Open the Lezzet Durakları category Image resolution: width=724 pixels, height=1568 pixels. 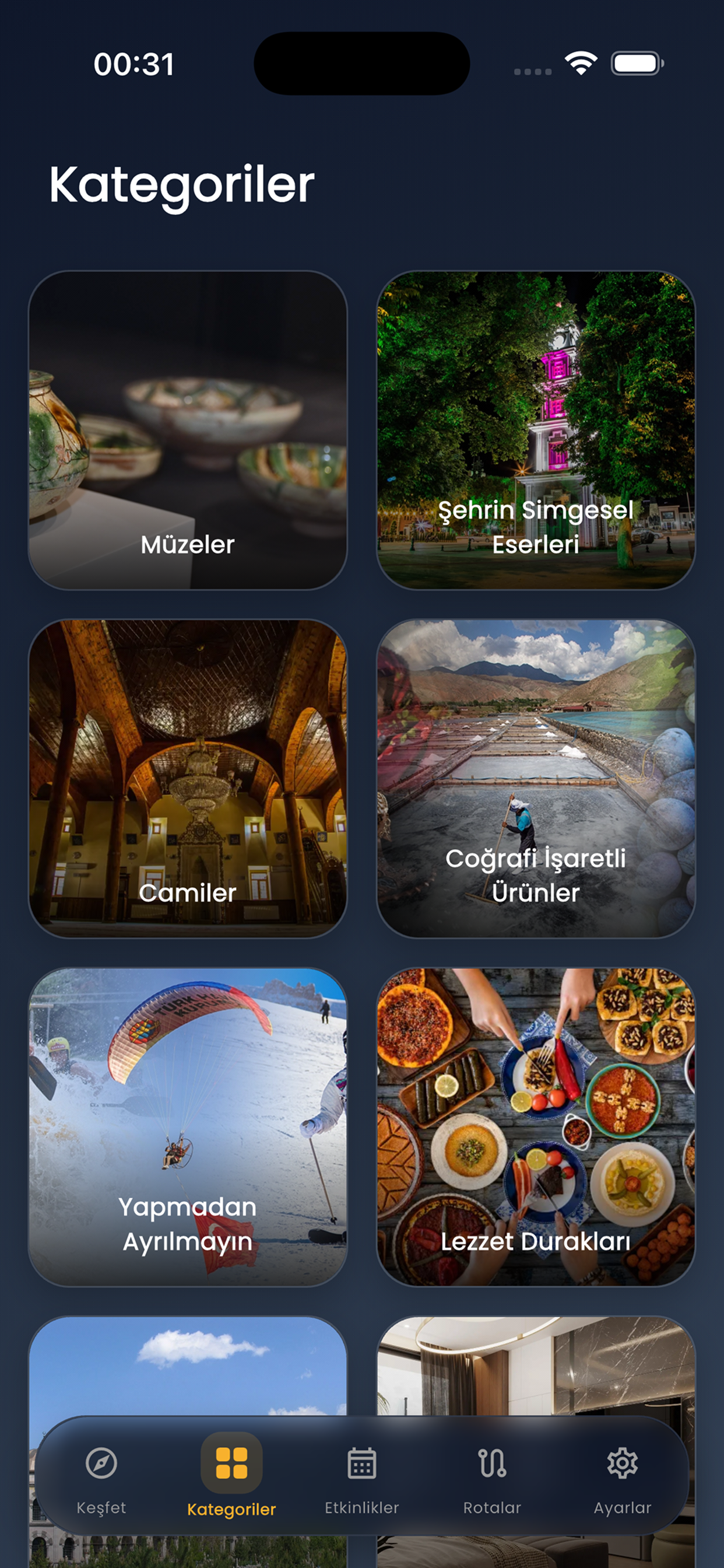[535, 1126]
